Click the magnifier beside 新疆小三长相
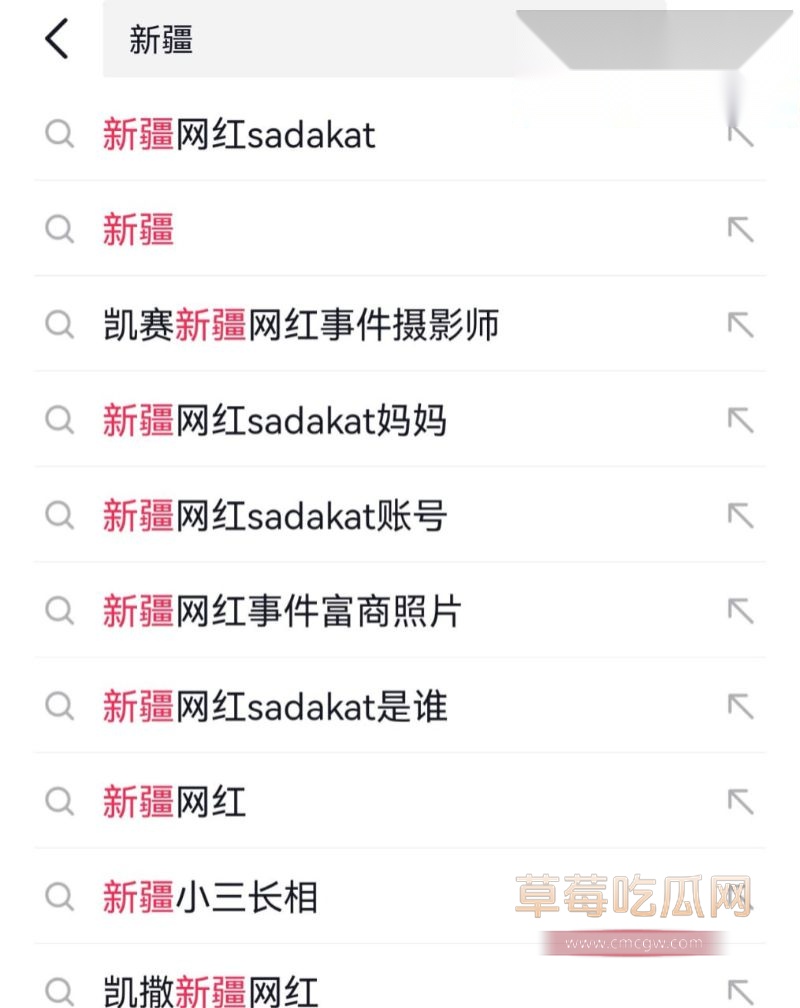 pyautogui.click(x=58, y=898)
